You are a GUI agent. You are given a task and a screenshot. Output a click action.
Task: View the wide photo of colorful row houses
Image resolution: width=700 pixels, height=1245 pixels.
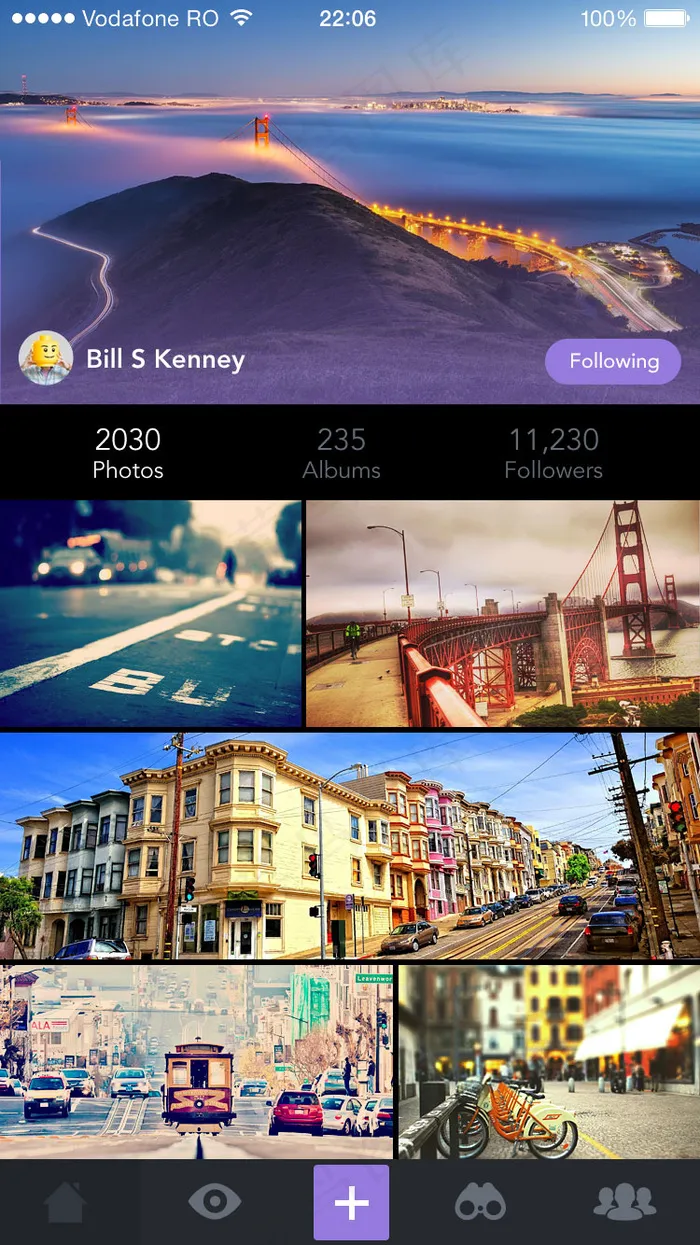350,845
